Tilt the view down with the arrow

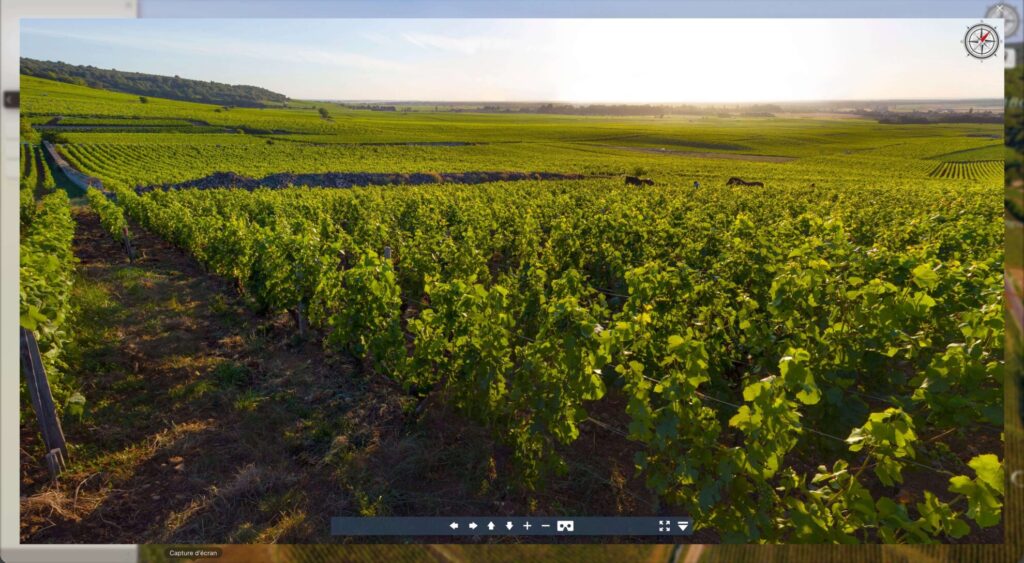(x=509, y=526)
